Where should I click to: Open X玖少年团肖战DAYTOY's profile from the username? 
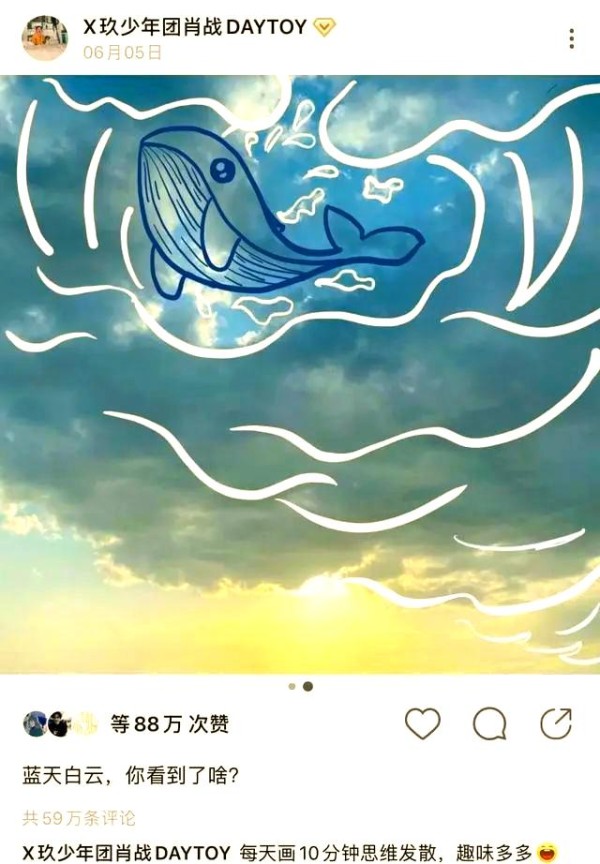194,27
